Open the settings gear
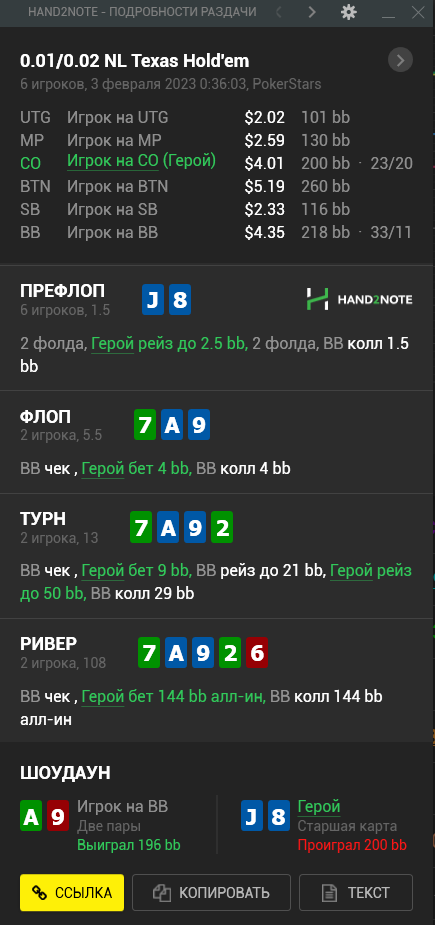The height and width of the screenshot is (925, 435). [349, 12]
